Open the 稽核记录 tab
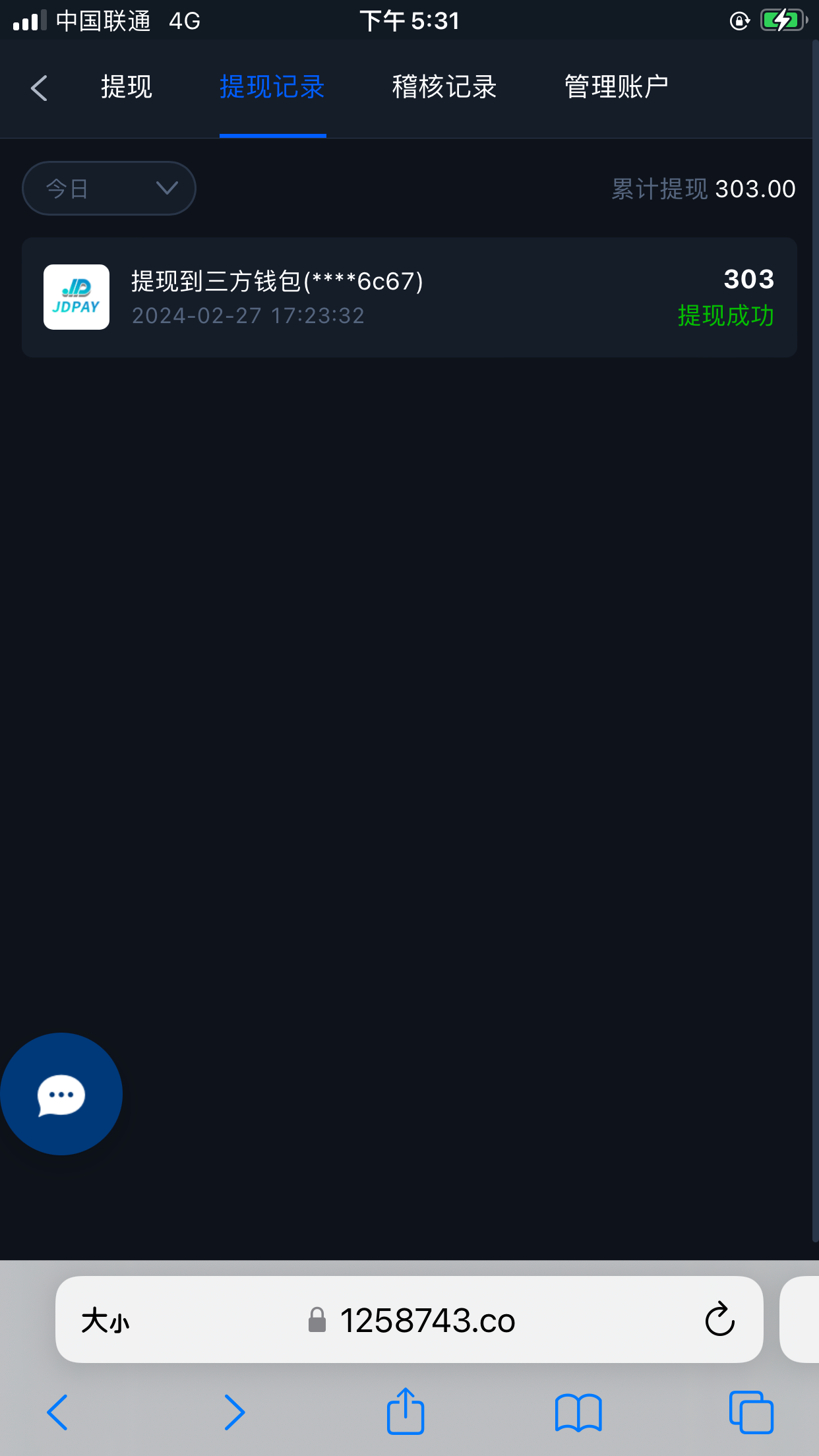 tap(444, 88)
